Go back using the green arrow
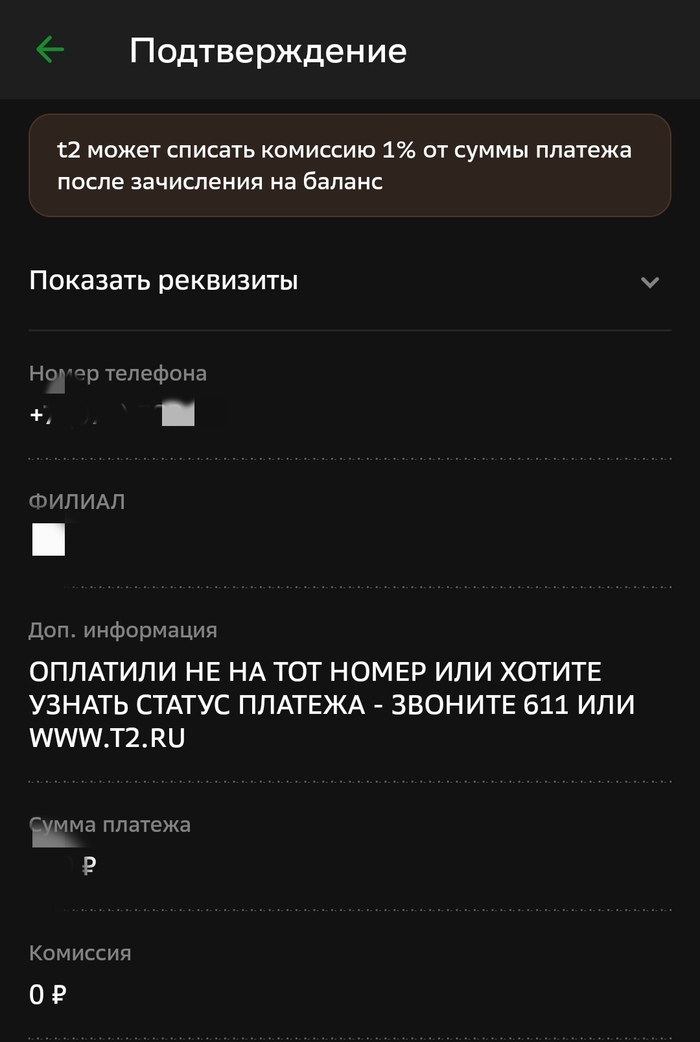The height and width of the screenshot is (1042, 700). coord(49,50)
